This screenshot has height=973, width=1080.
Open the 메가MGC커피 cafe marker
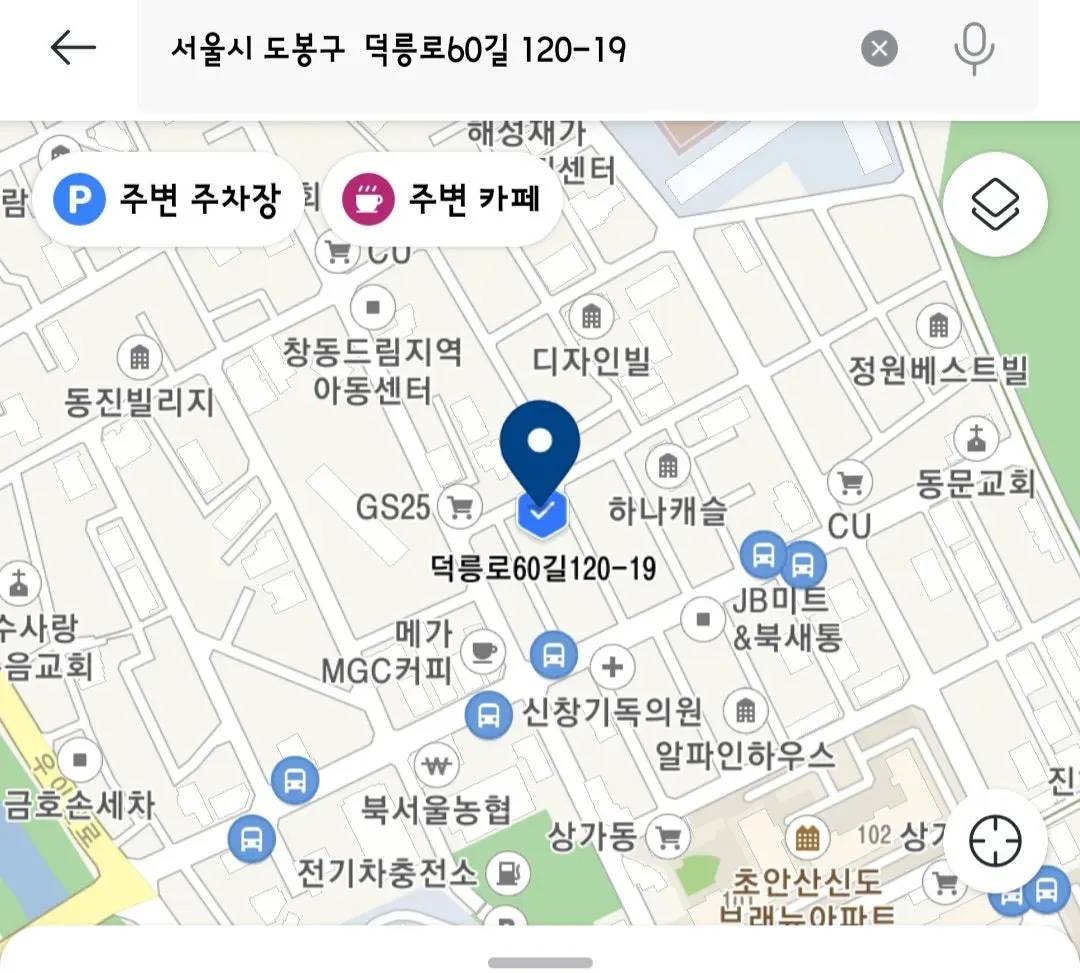485,652
